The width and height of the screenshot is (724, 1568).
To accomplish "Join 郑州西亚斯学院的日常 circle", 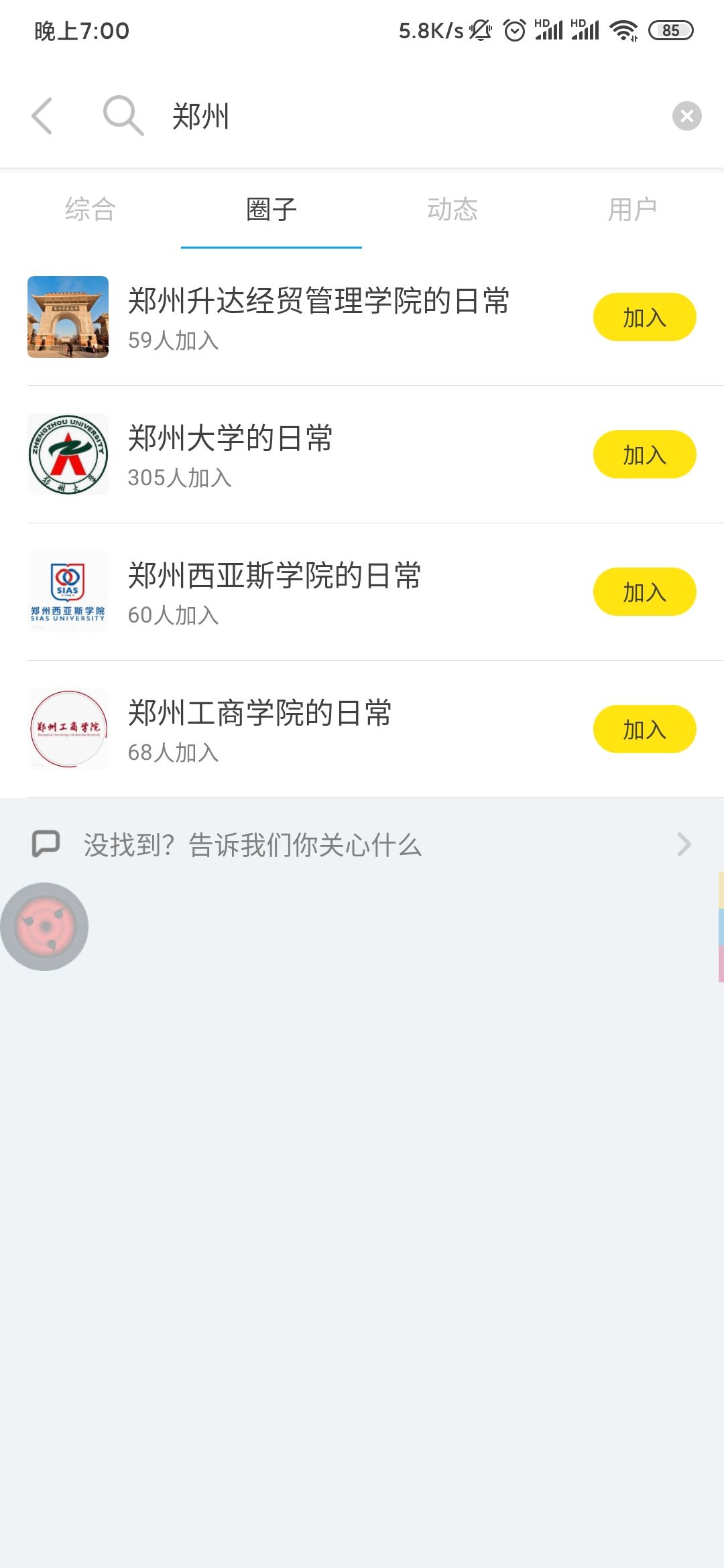I will click(x=644, y=592).
